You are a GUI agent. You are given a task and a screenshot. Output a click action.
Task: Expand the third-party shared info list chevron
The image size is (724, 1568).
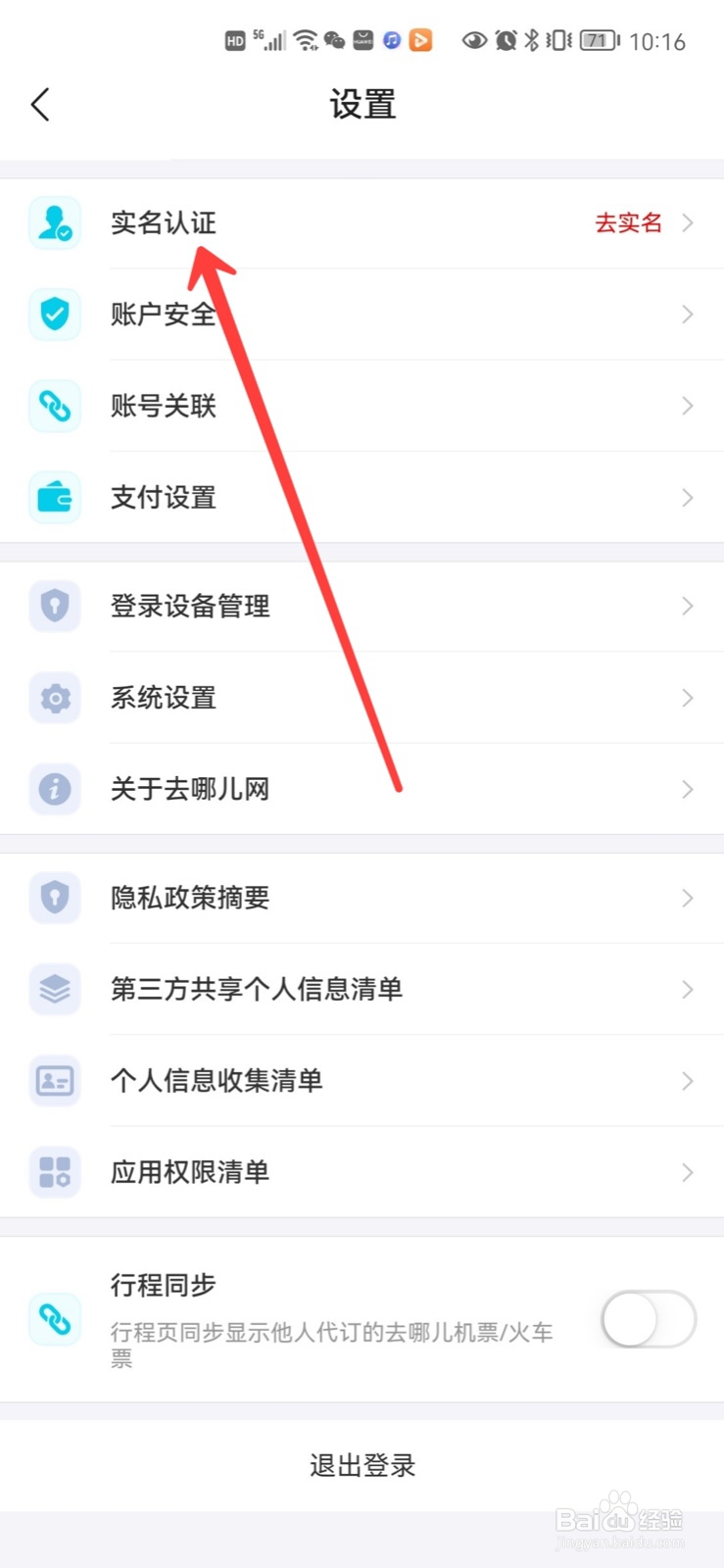[686, 989]
